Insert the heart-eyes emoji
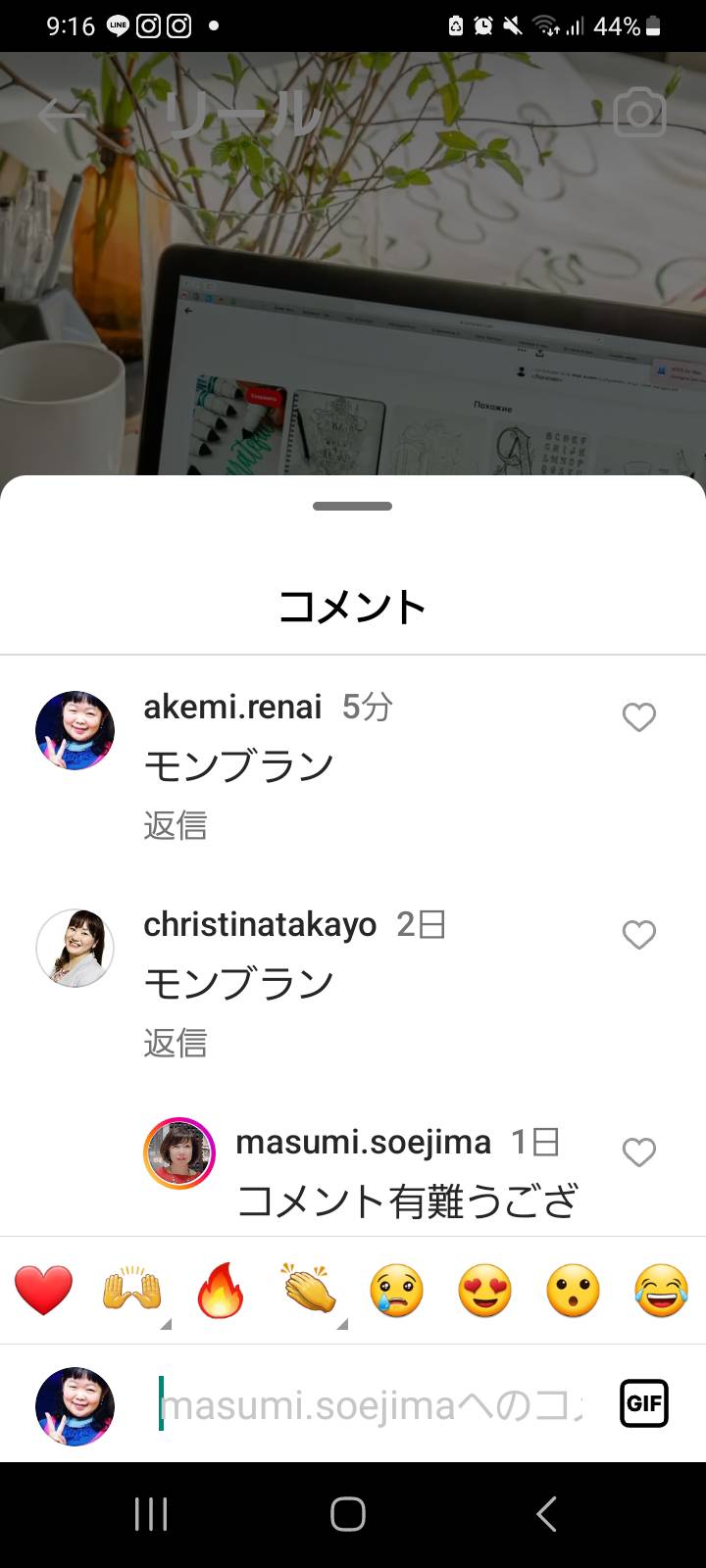 485,1290
